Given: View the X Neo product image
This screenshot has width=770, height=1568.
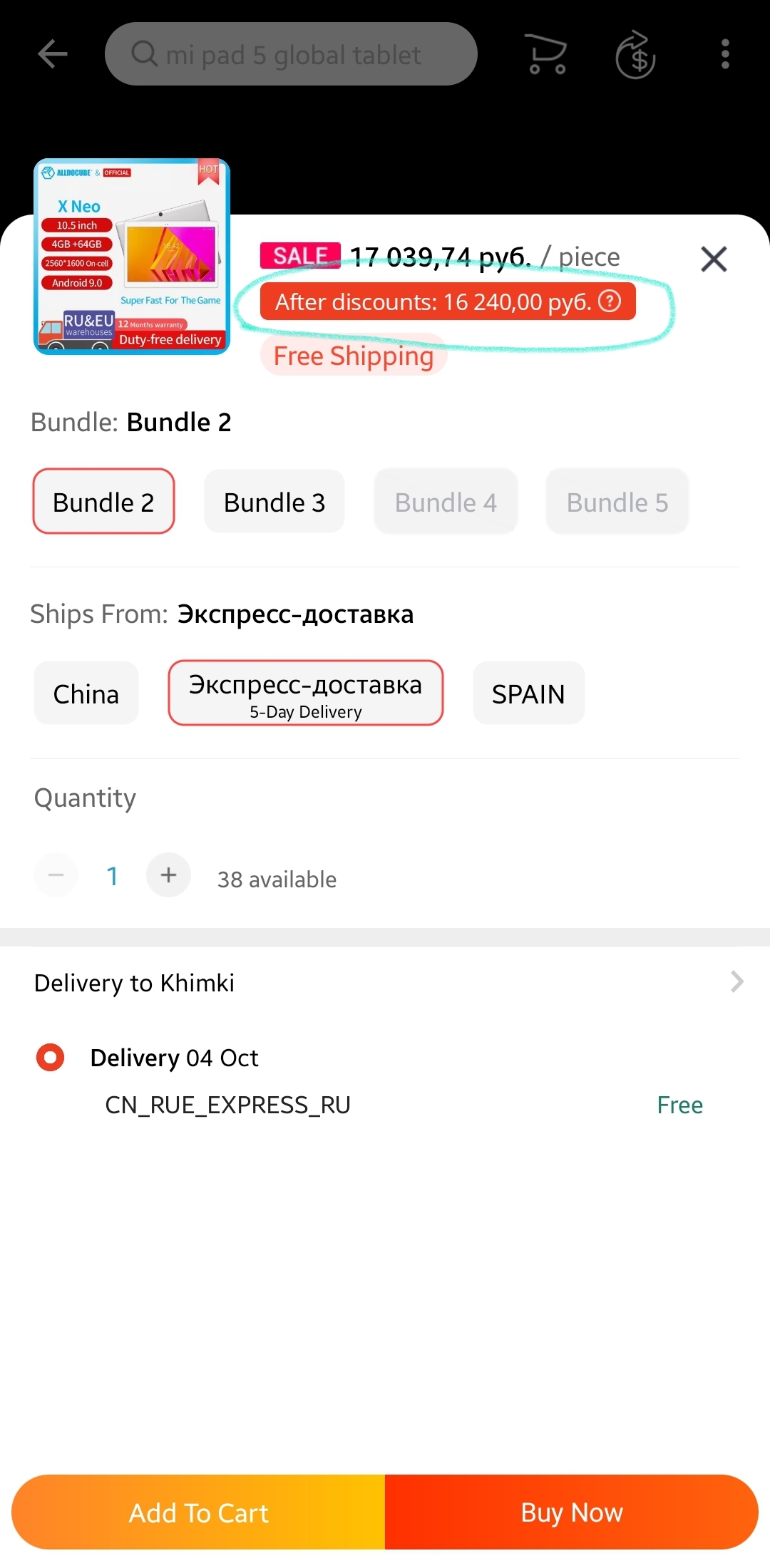Looking at the screenshot, I should click(132, 257).
